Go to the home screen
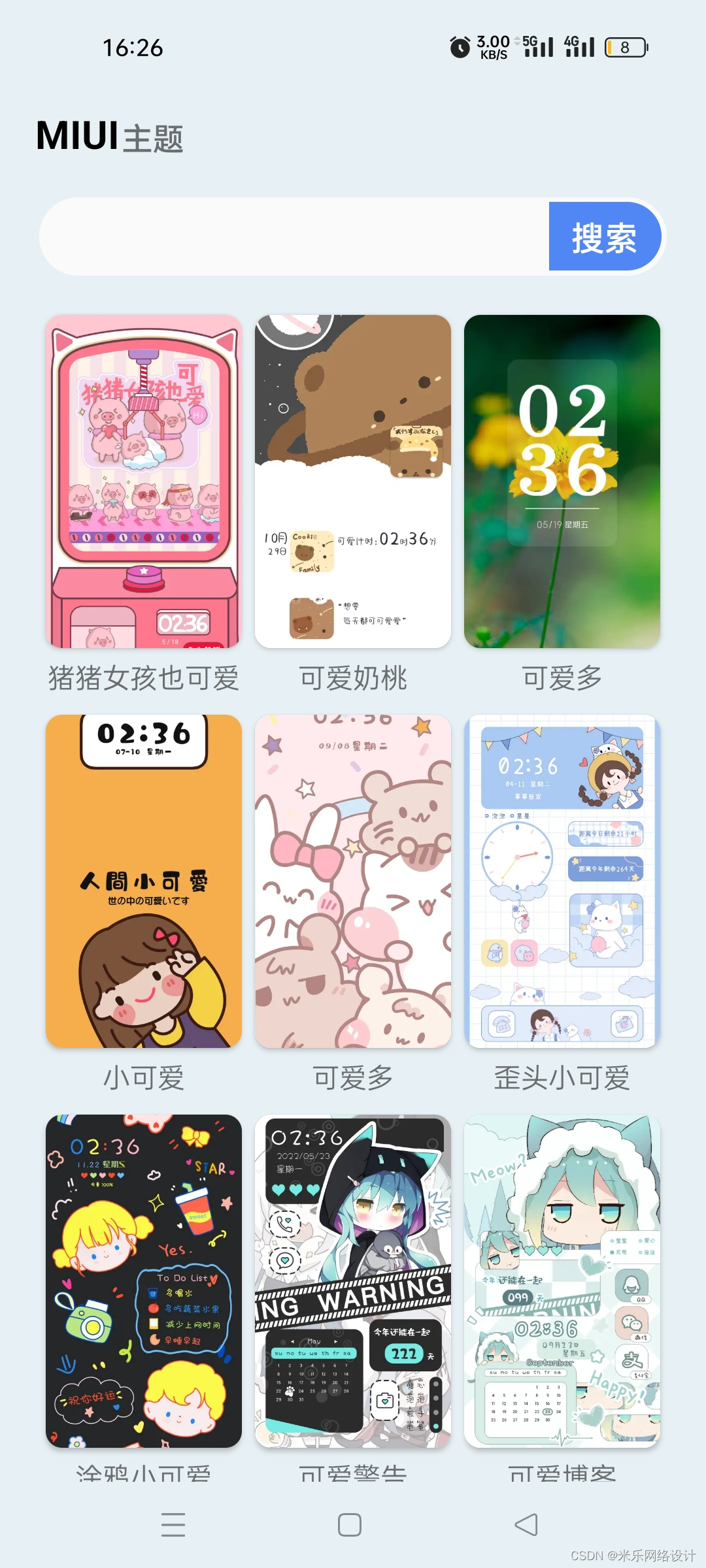Screen dimensions: 706x1568 coord(350,1525)
